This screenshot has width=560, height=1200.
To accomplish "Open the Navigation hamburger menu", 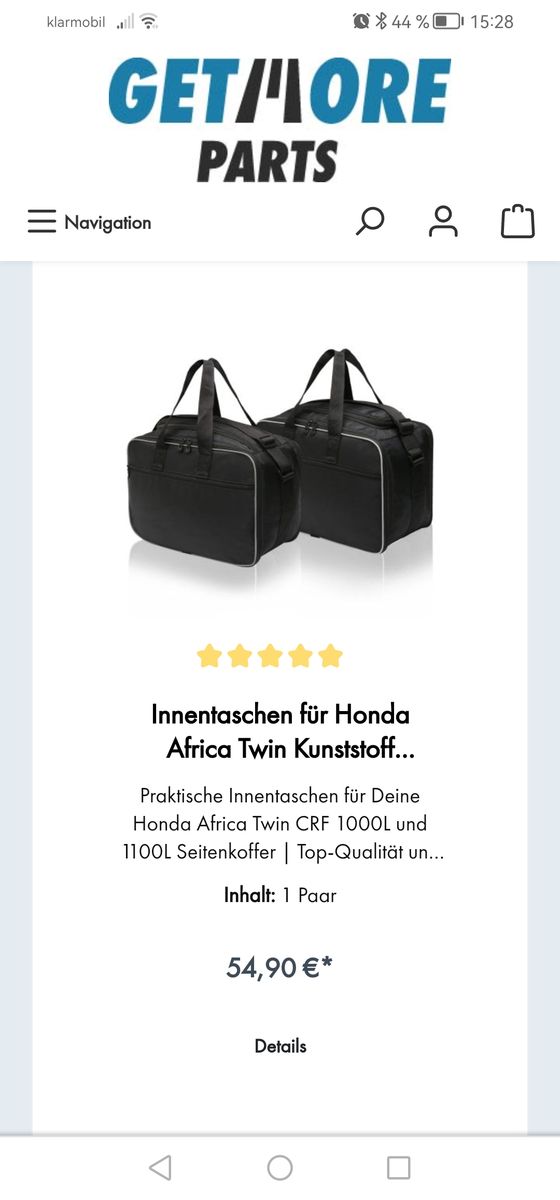I will point(89,222).
